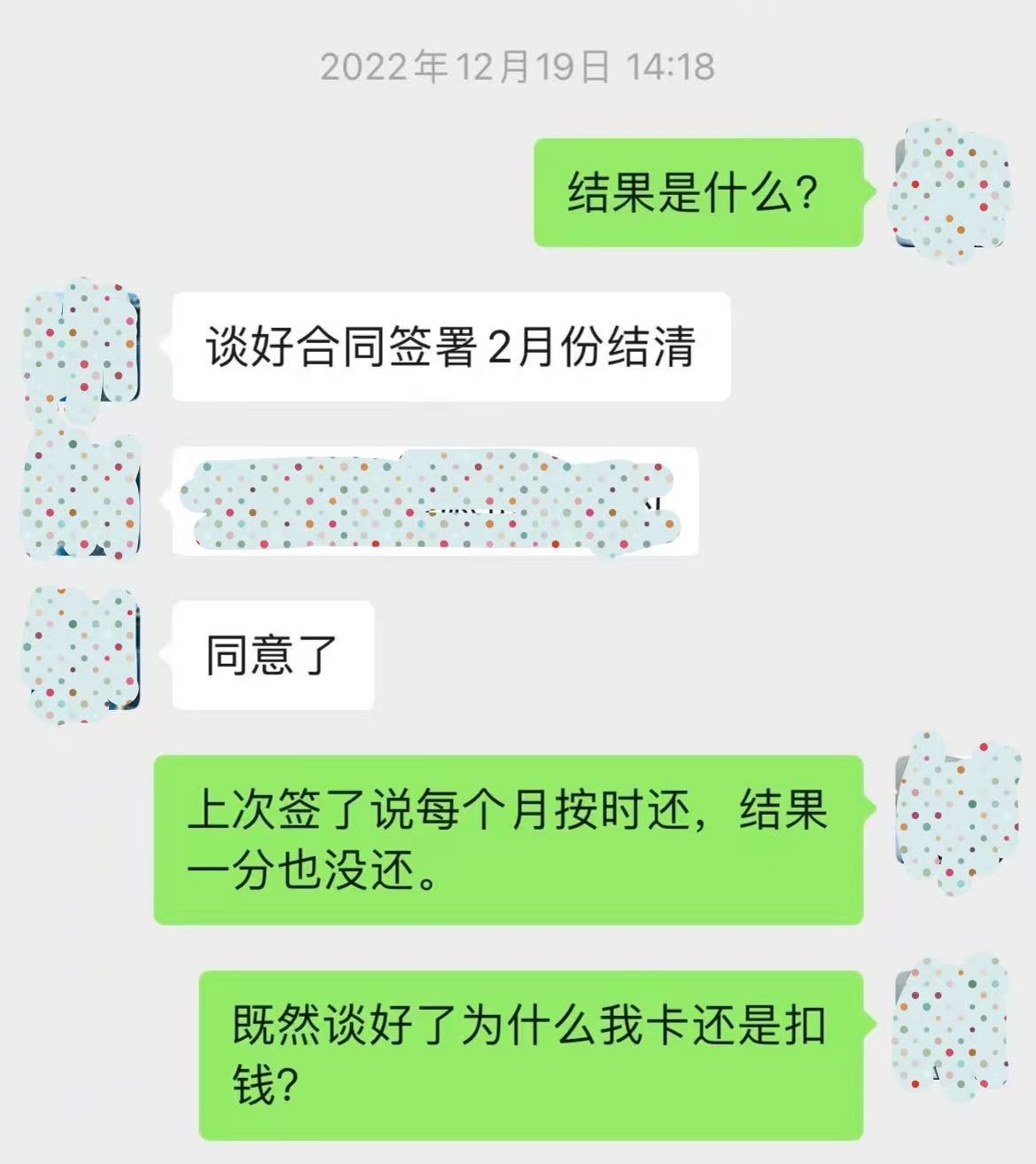View profile from avatar beside "同意了"
The height and width of the screenshot is (1164, 1036).
pos(82,654)
